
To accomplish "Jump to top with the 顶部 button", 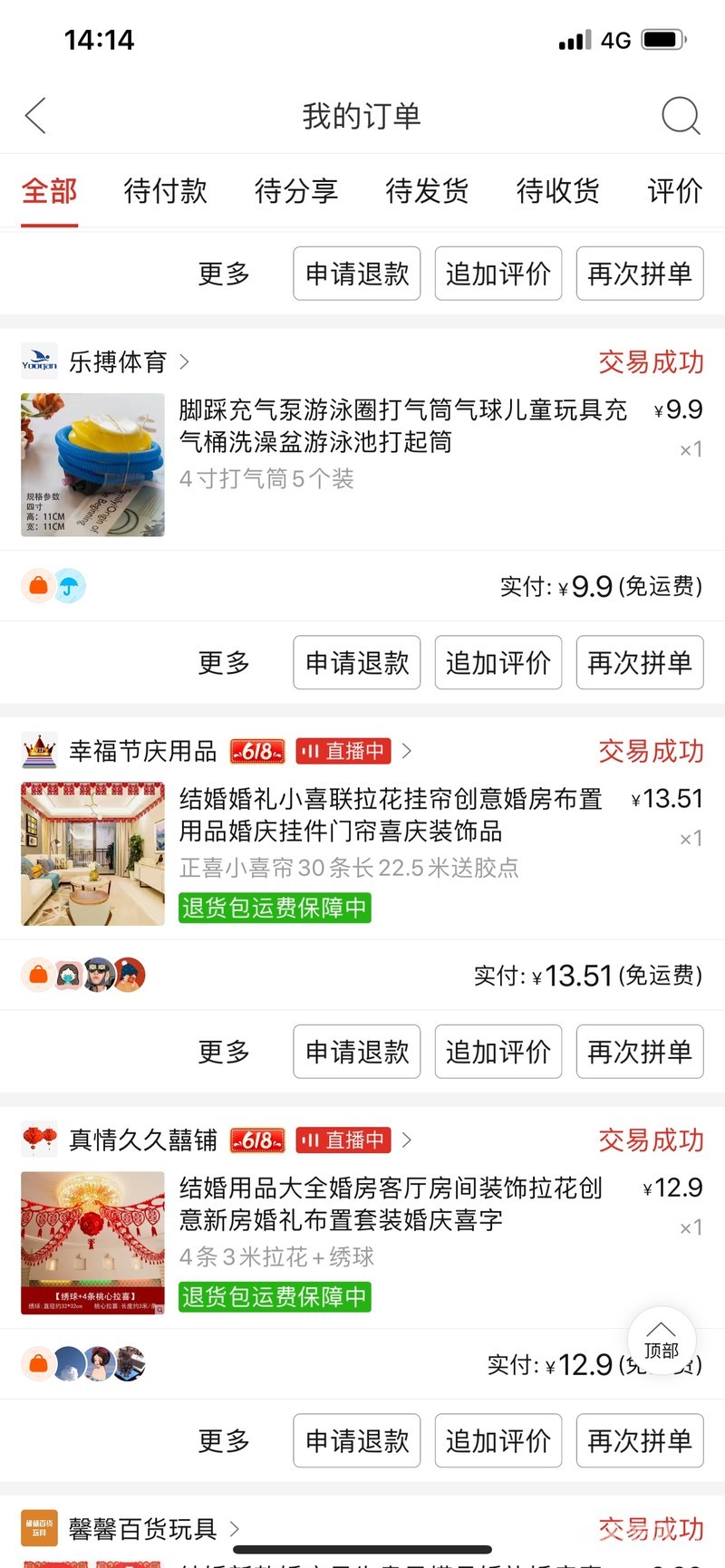I will coord(662,1342).
